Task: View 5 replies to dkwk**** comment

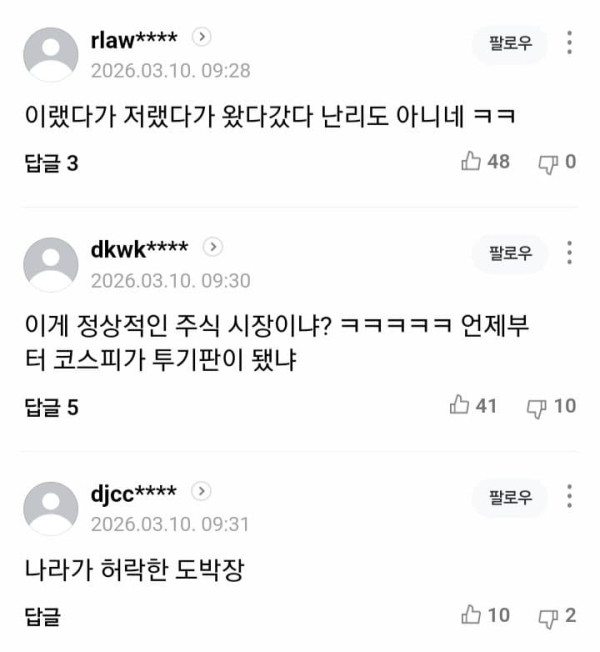Action: (51, 407)
